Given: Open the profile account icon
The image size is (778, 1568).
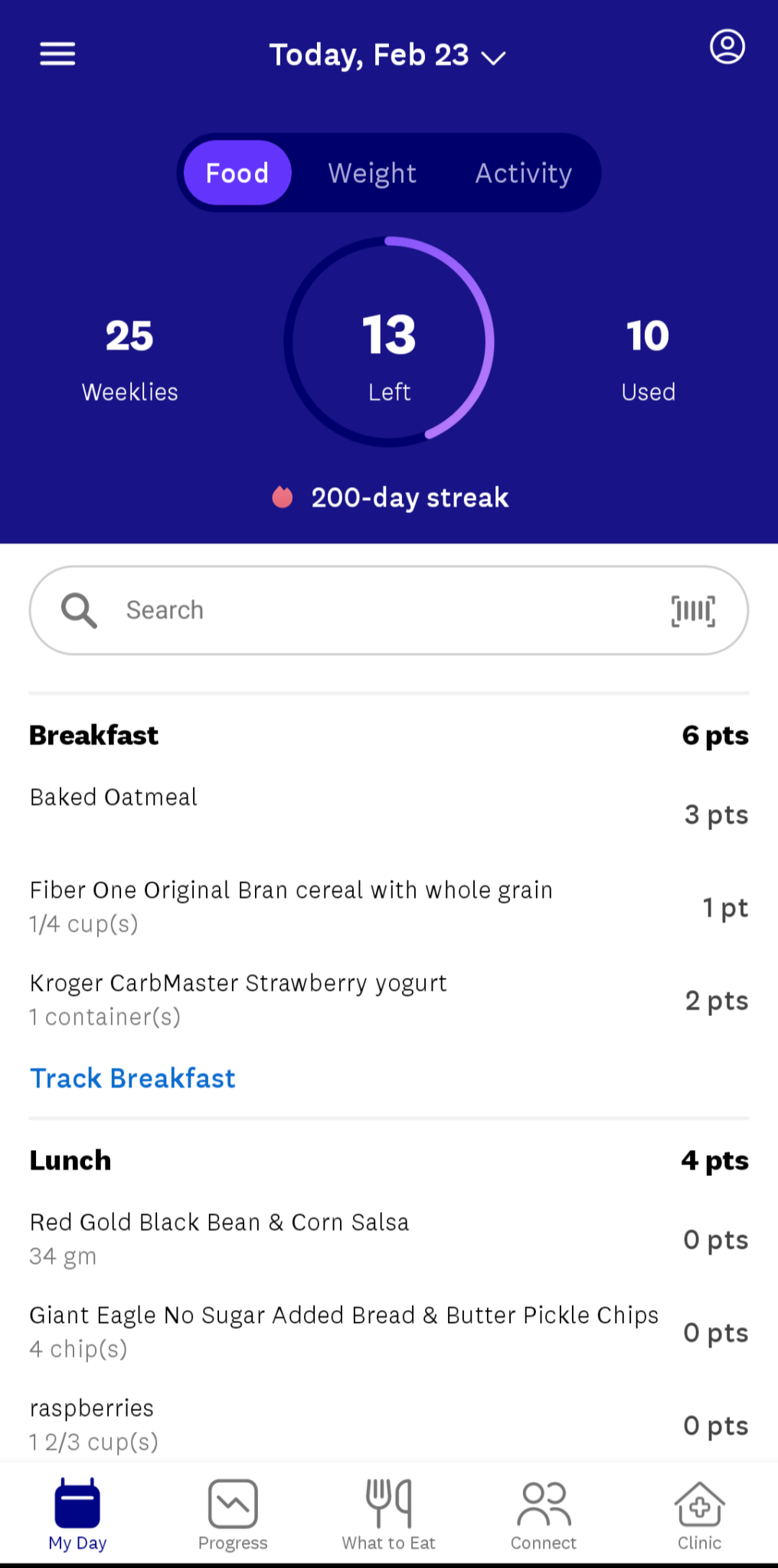Looking at the screenshot, I should 726,47.
